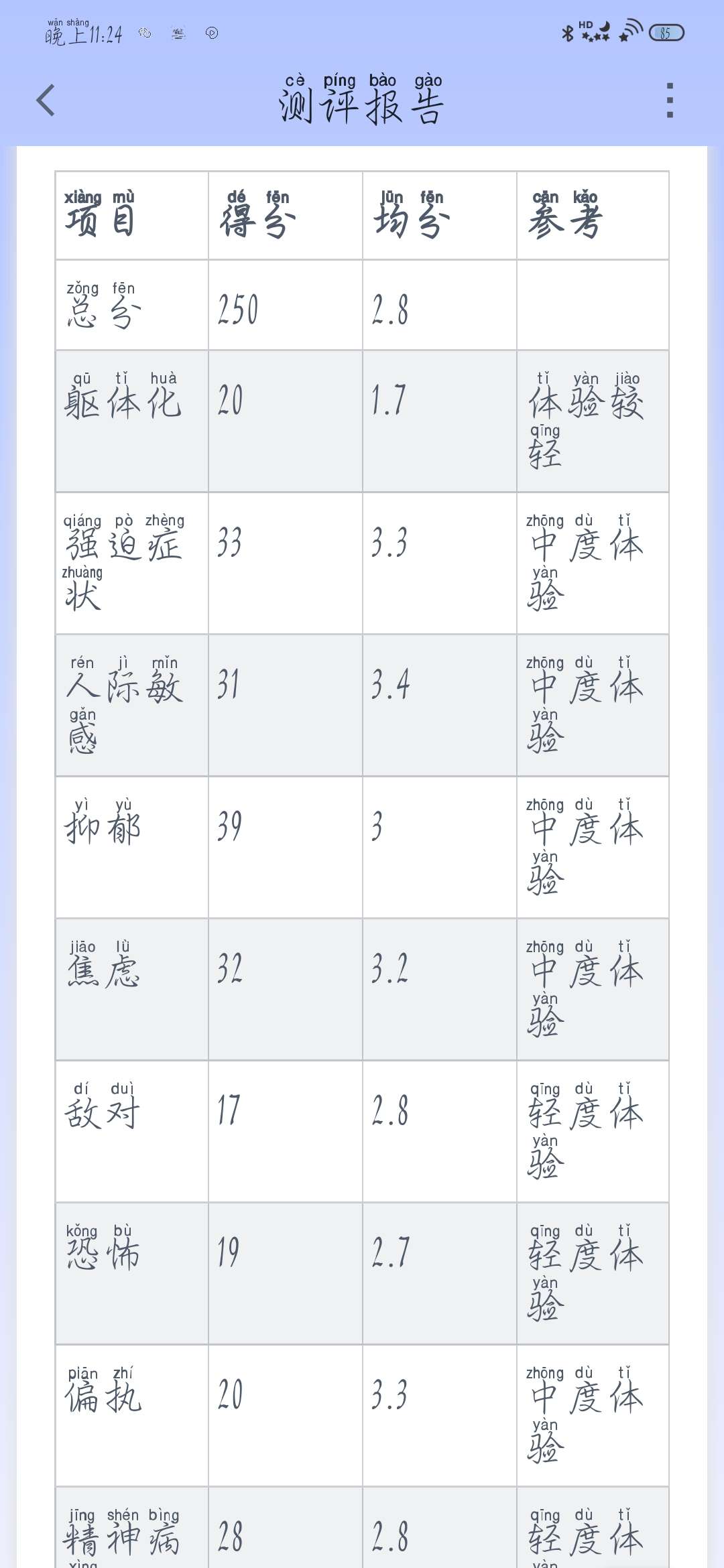Image resolution: width=724 pixels, height=1568 pixels.
Task: Open the three-dot overflow menu
Action: 670,101
